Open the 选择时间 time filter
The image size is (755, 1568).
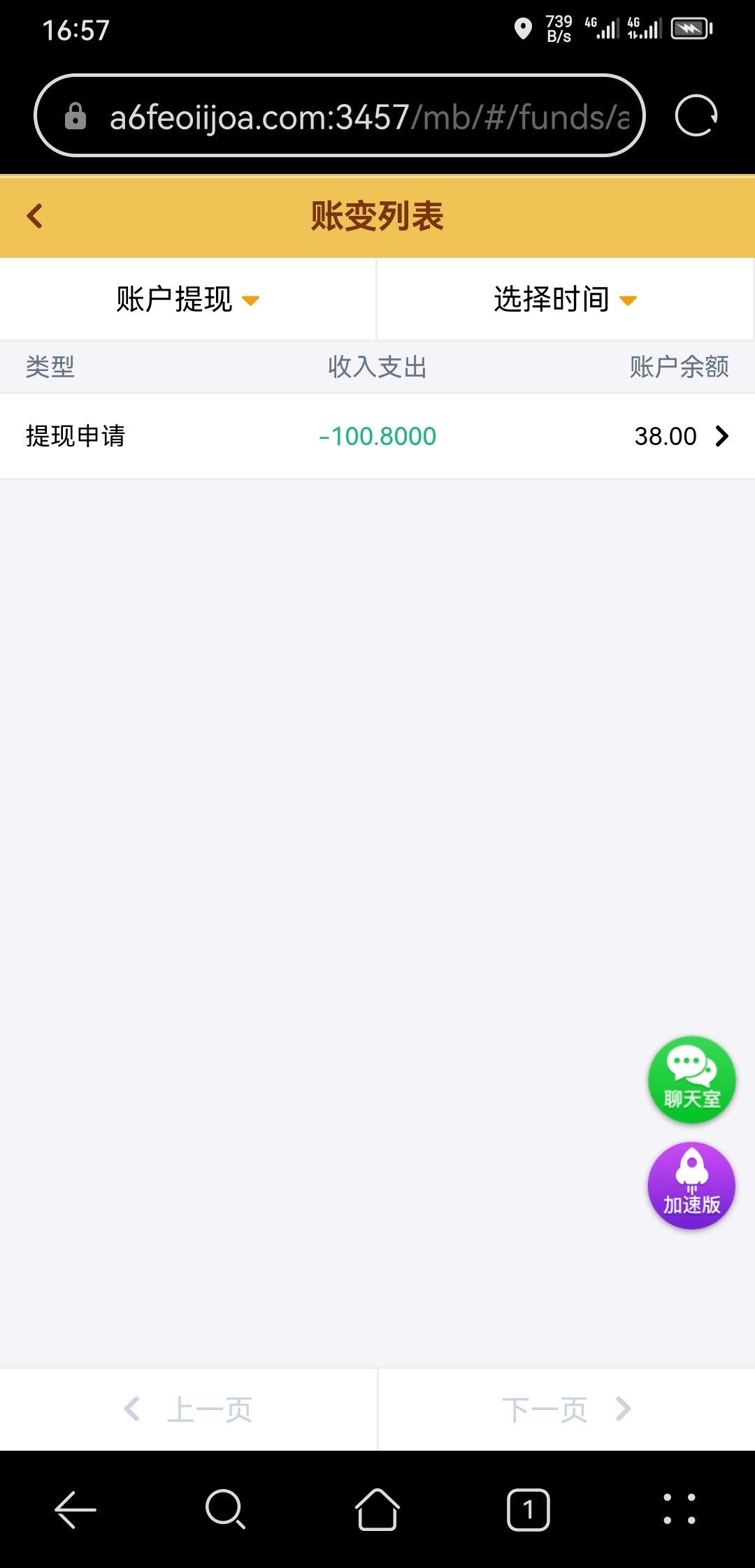(565, 300)
